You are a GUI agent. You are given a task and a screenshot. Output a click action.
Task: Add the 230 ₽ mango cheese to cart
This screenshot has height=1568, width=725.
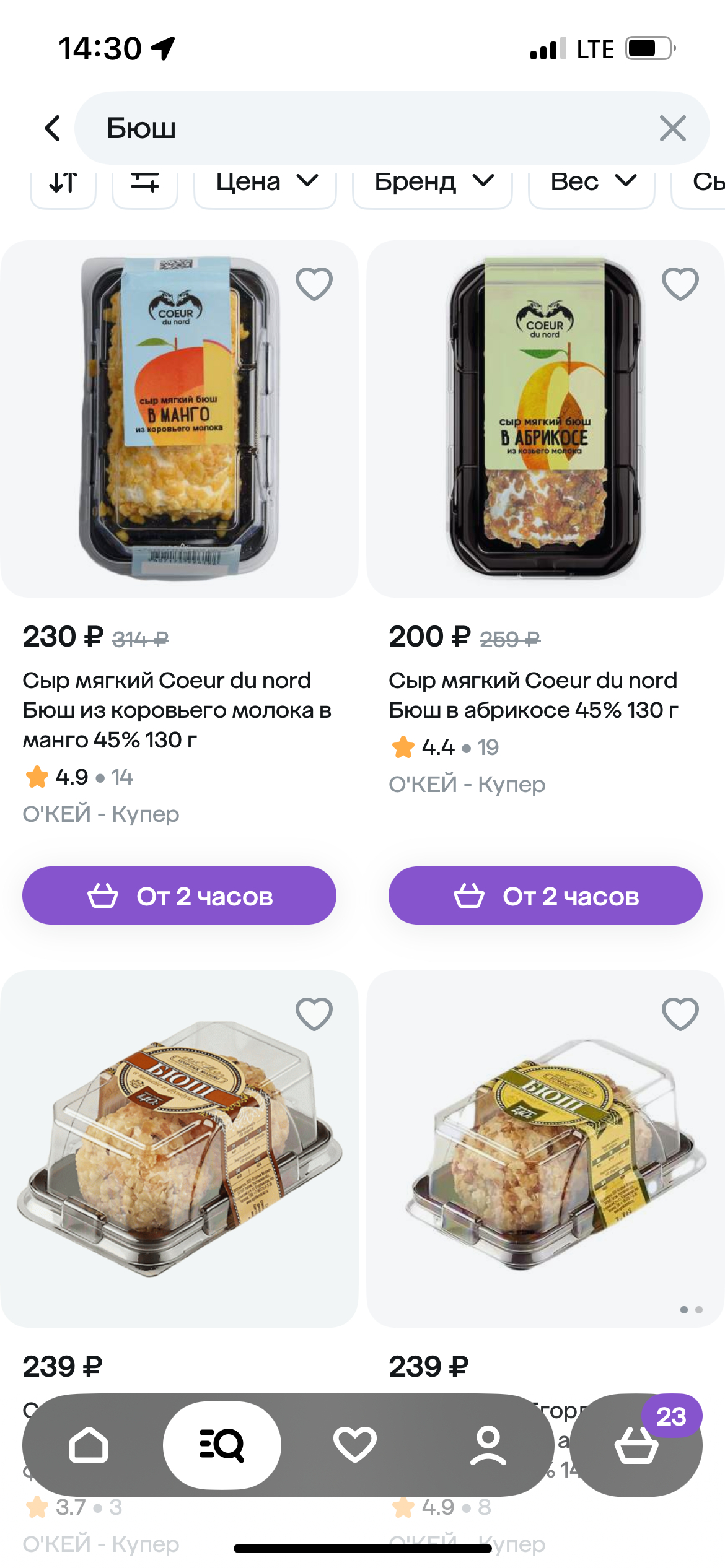pos(179,895)
